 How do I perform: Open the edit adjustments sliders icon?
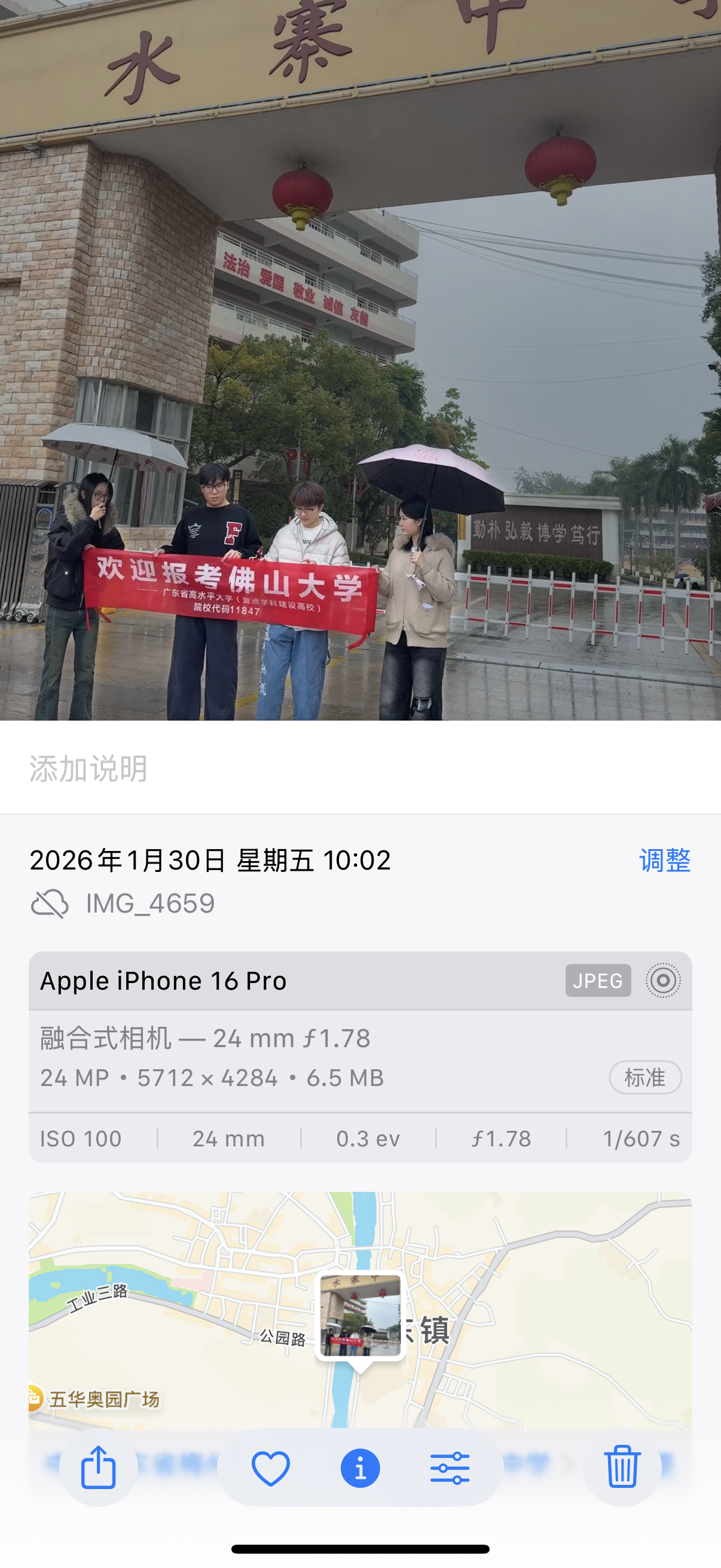click(x=450, y=1468)
